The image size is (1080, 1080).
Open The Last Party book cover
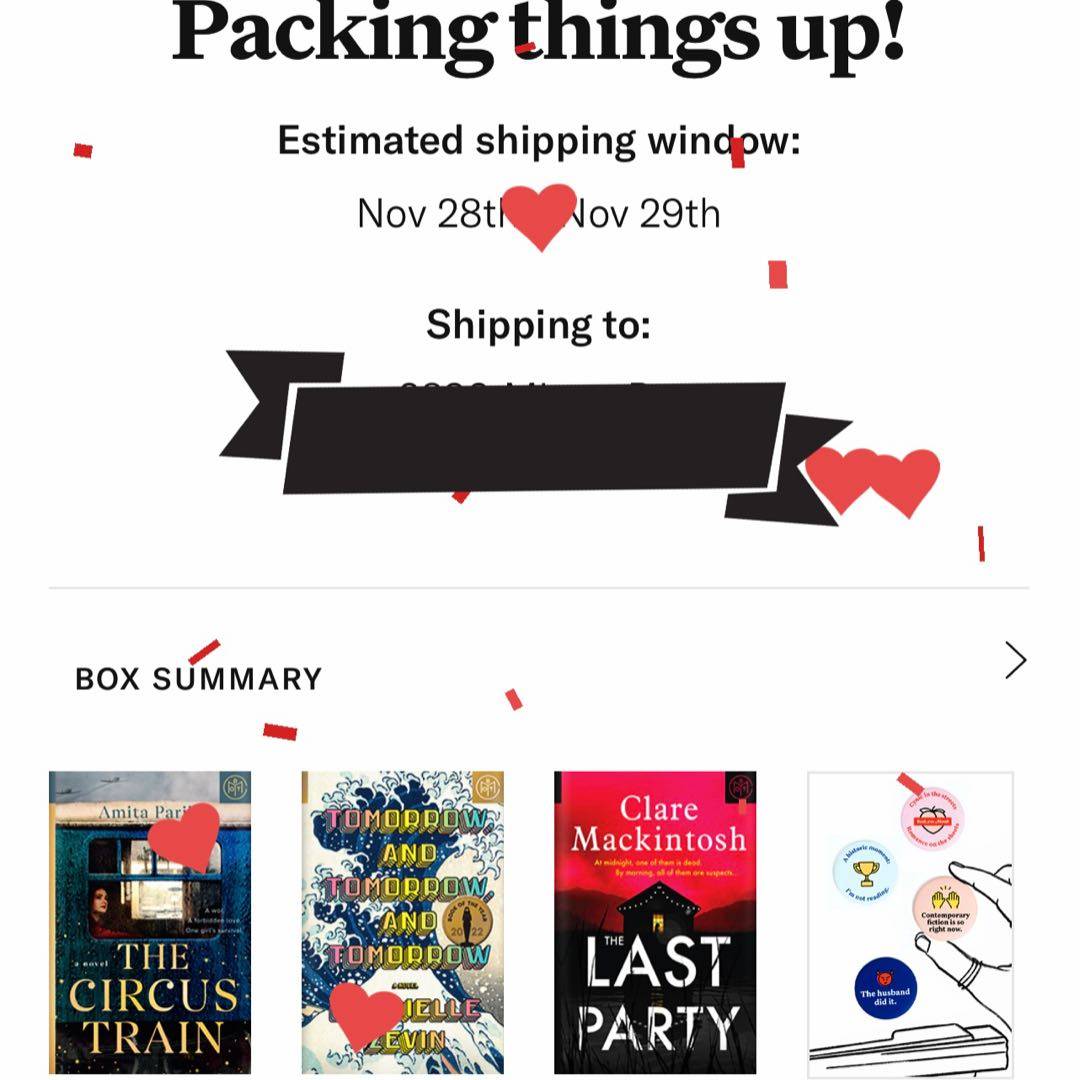[x=655, y=922]
